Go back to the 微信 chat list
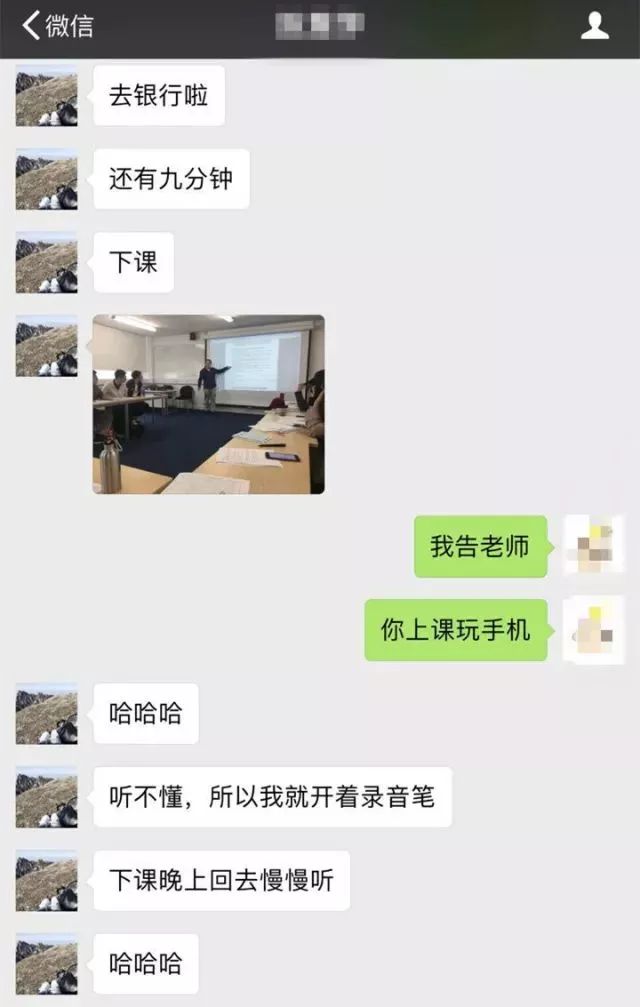Screen dimensions: 640x1007 click(57, 26)
